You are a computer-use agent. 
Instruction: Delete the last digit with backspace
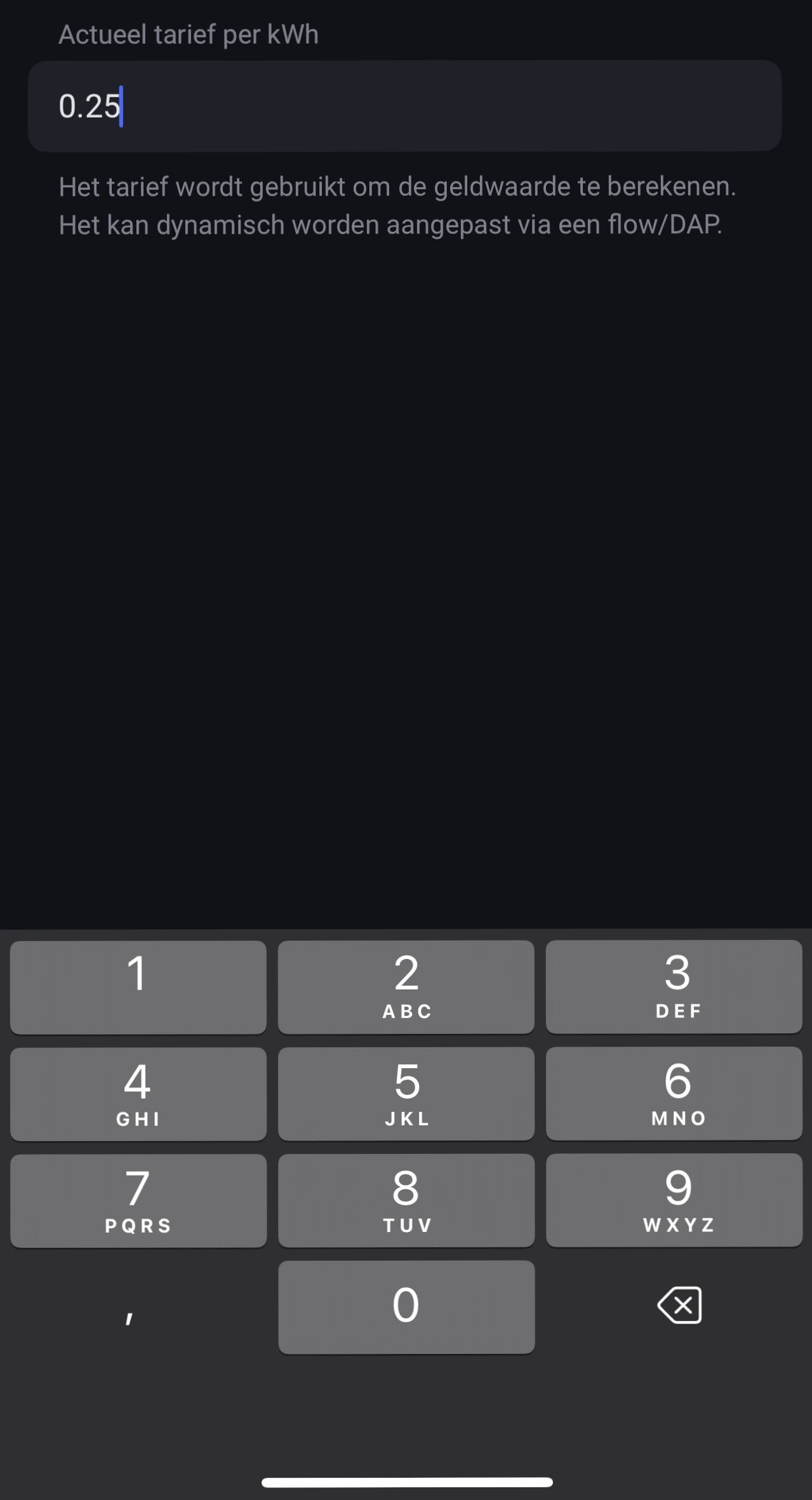click(x=679, y=1306)
